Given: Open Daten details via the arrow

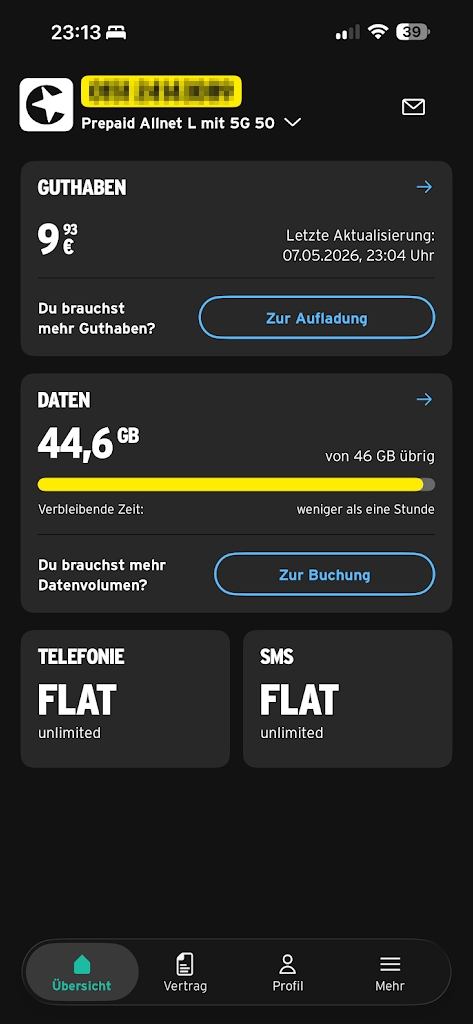Looking at the screenshot, I should click(x=424, y=399).
